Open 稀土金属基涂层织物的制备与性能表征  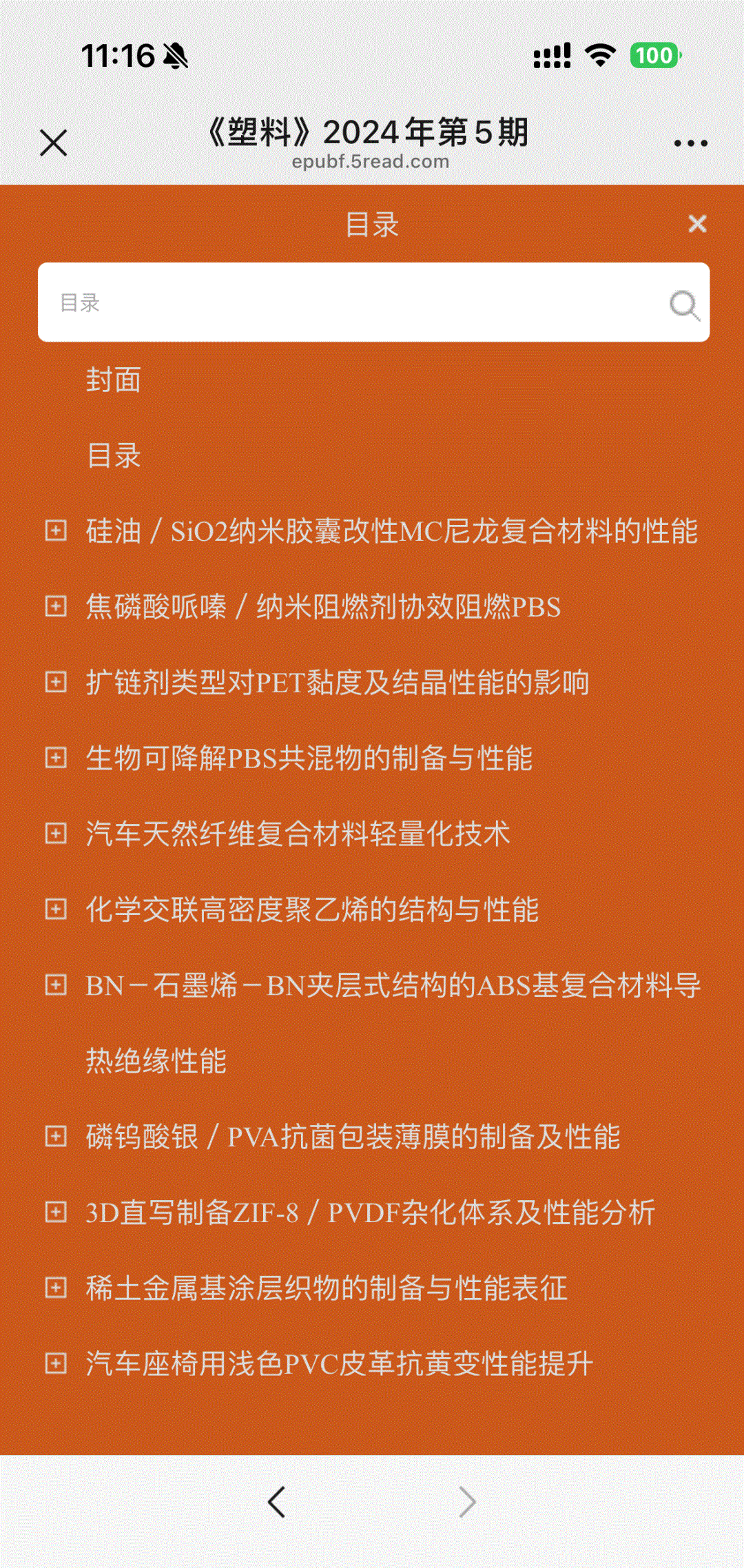point(327,1288)
